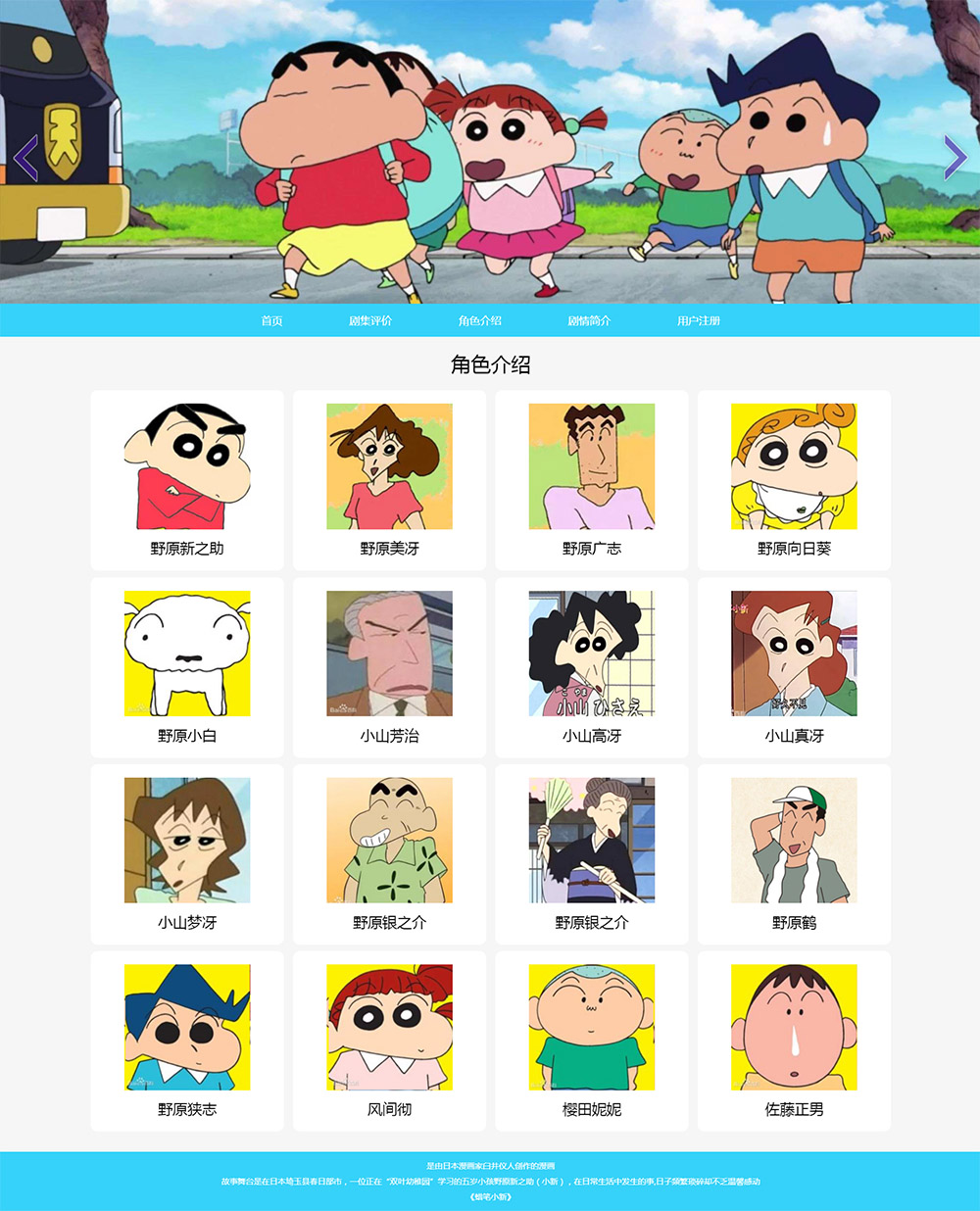Open the 小山高冴 character card
980x1211 pixels.
tap(592, 666)
